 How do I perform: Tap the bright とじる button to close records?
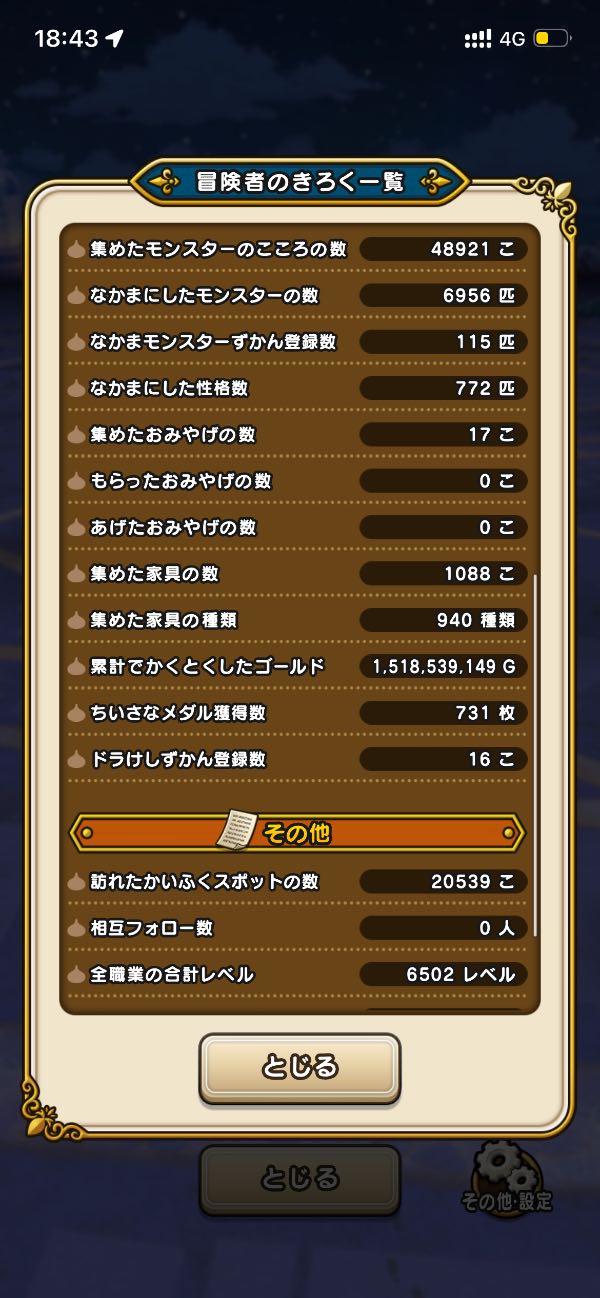[299, 1067]
